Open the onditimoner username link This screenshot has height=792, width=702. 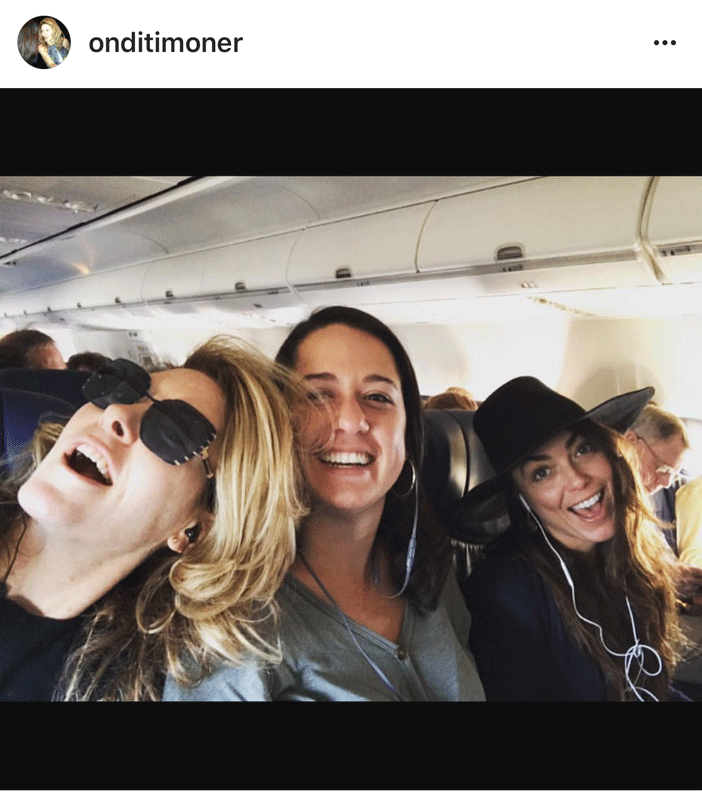[x=166, y=43]
